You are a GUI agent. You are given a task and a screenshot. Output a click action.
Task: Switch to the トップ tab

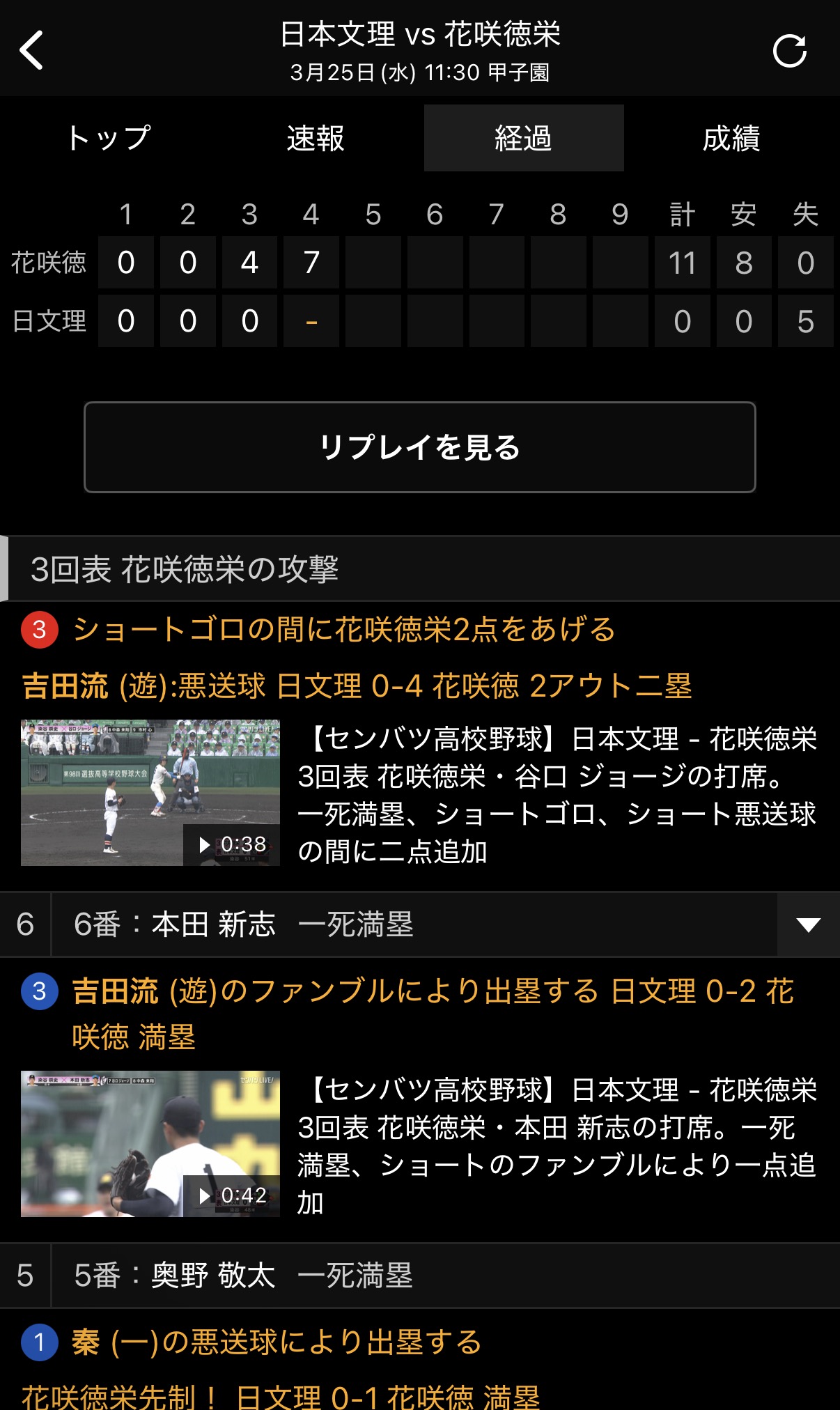click(x=108, y=138)
